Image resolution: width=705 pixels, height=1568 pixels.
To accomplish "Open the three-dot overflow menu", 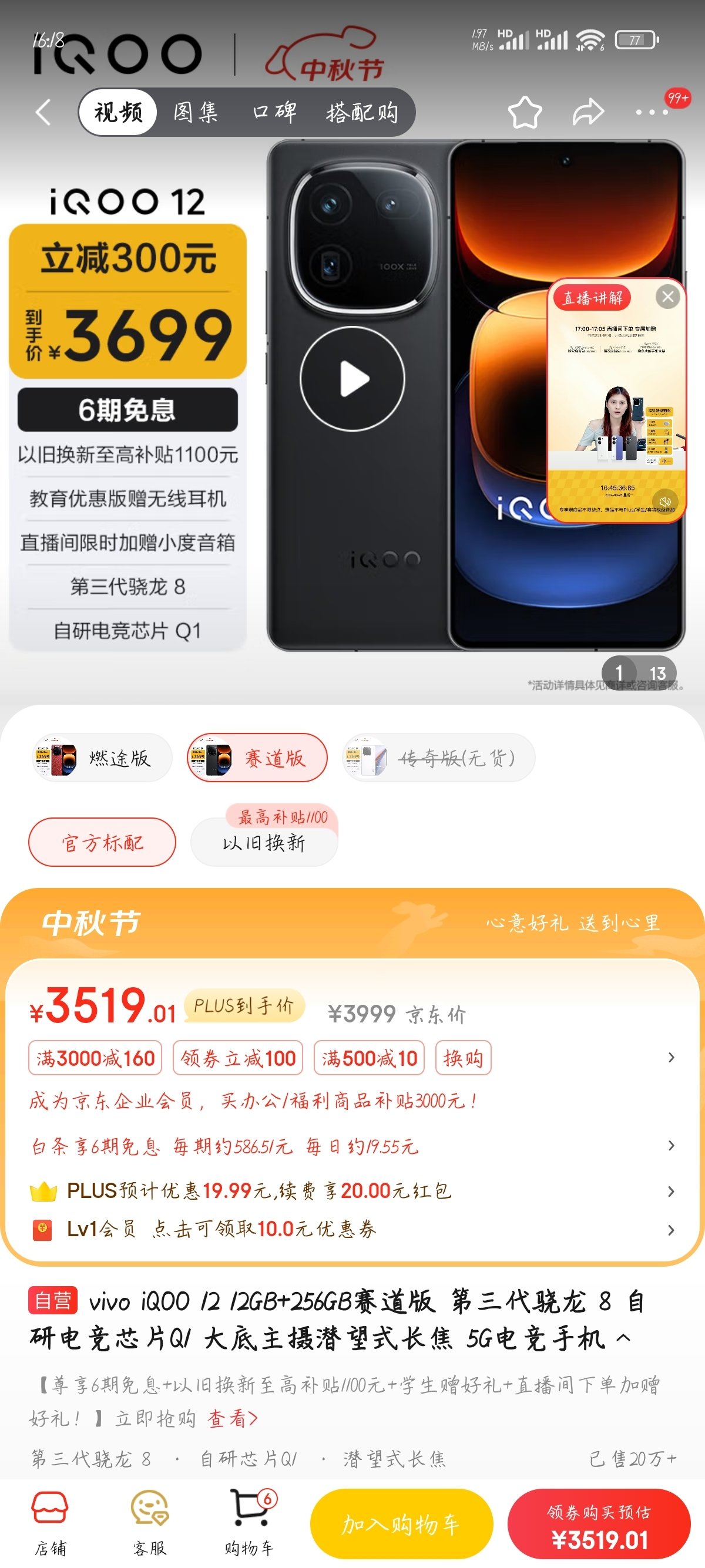I will pos(652,112).
